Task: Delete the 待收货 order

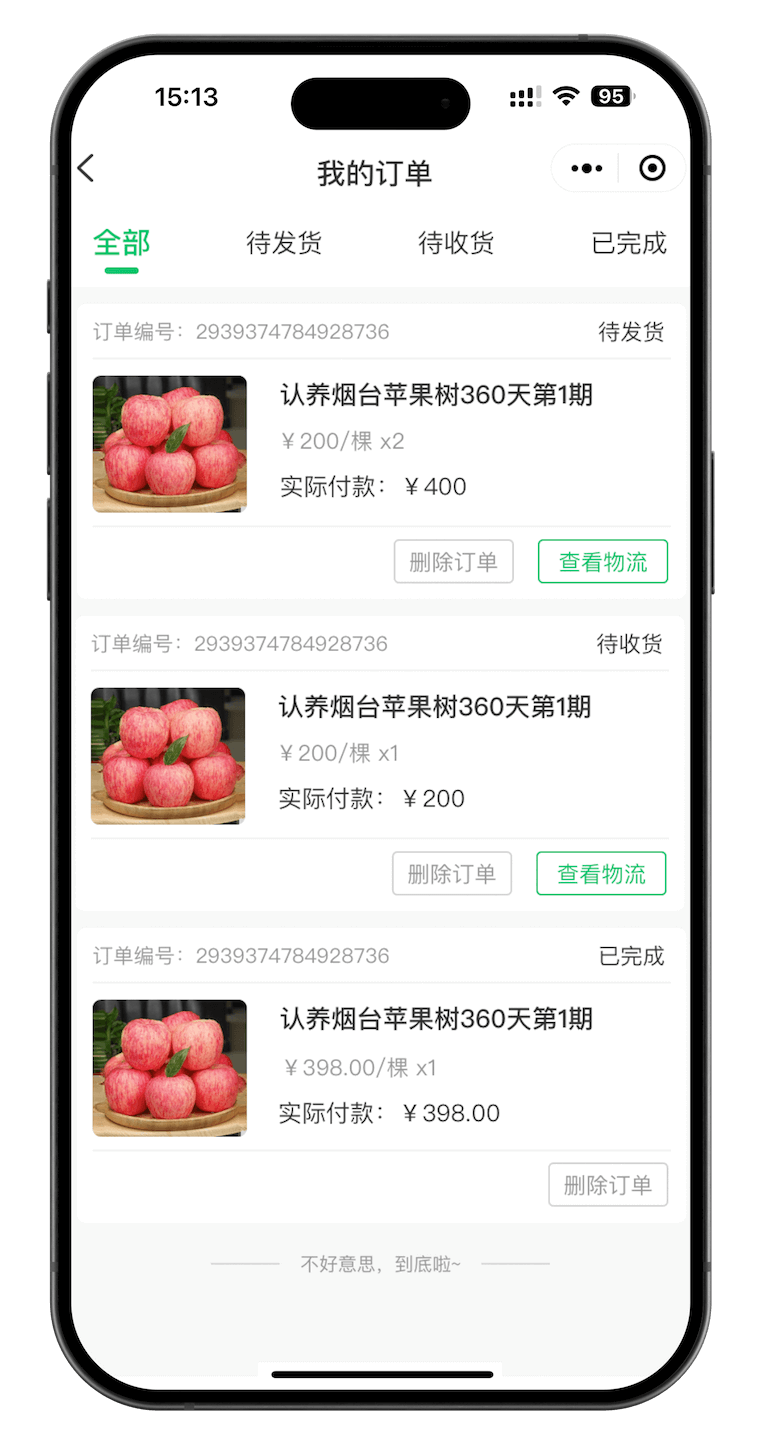Action: pos(452,874)
